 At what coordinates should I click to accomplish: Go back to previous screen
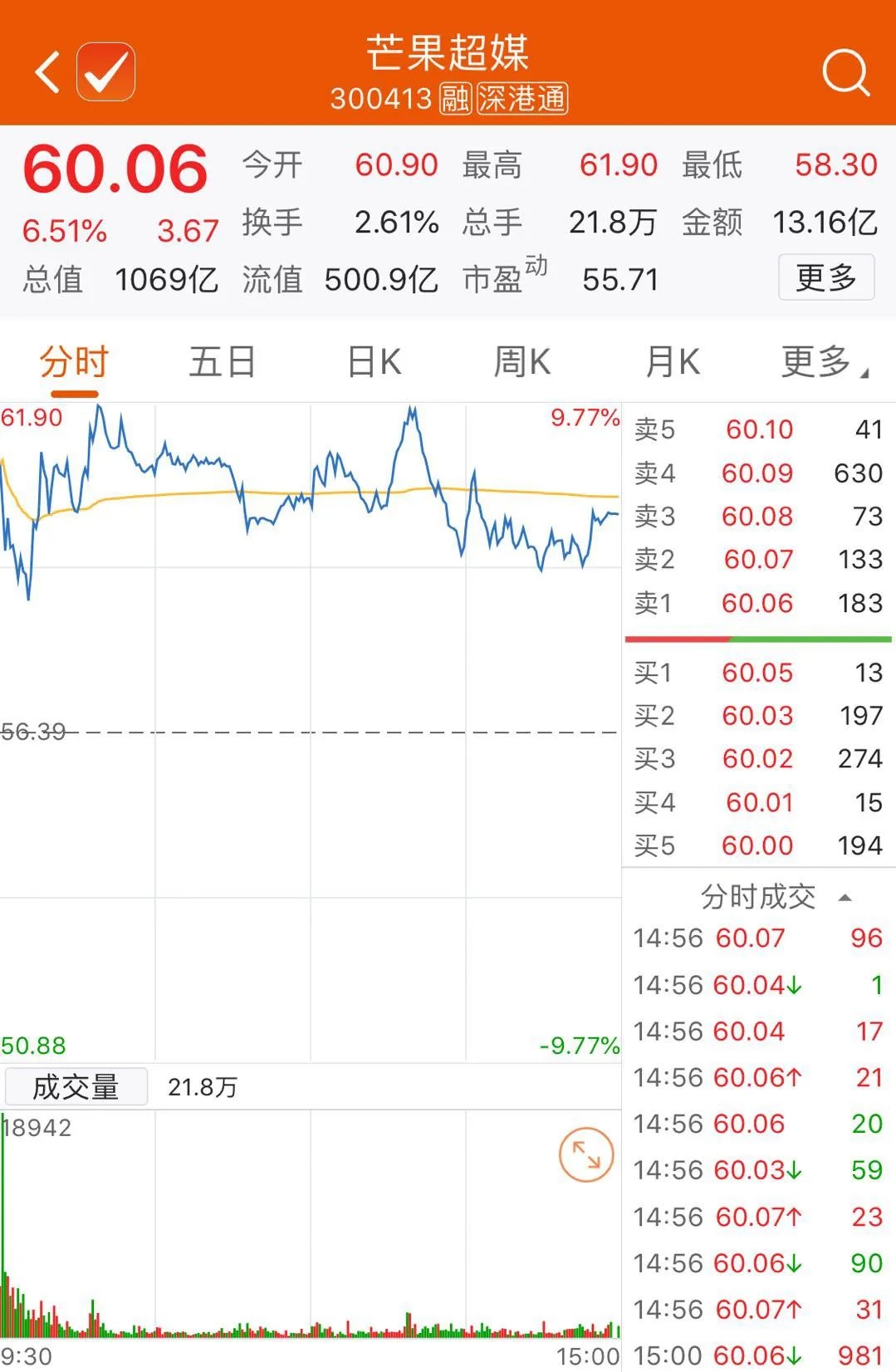pyautogui.click(x=47, y=72)
